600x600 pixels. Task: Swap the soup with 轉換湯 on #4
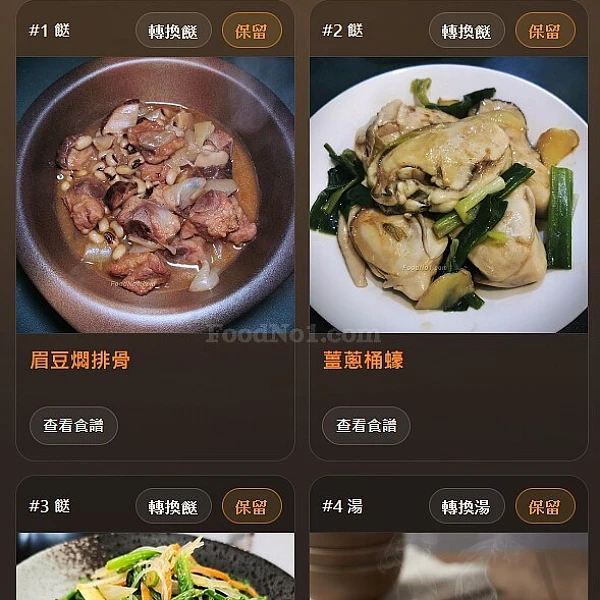pyautogui.click(x=466, y=506)
